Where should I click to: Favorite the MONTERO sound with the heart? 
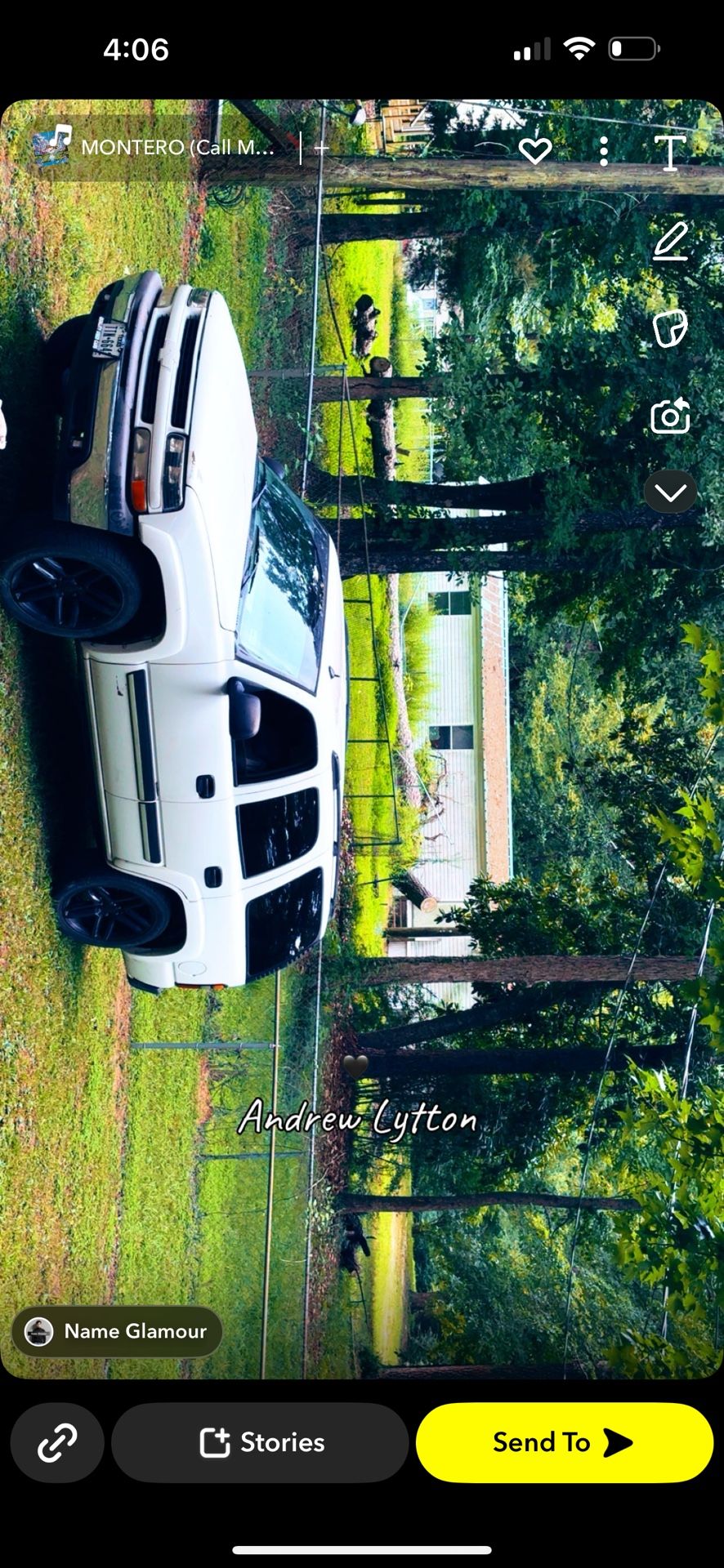click(x=537, y=149)
